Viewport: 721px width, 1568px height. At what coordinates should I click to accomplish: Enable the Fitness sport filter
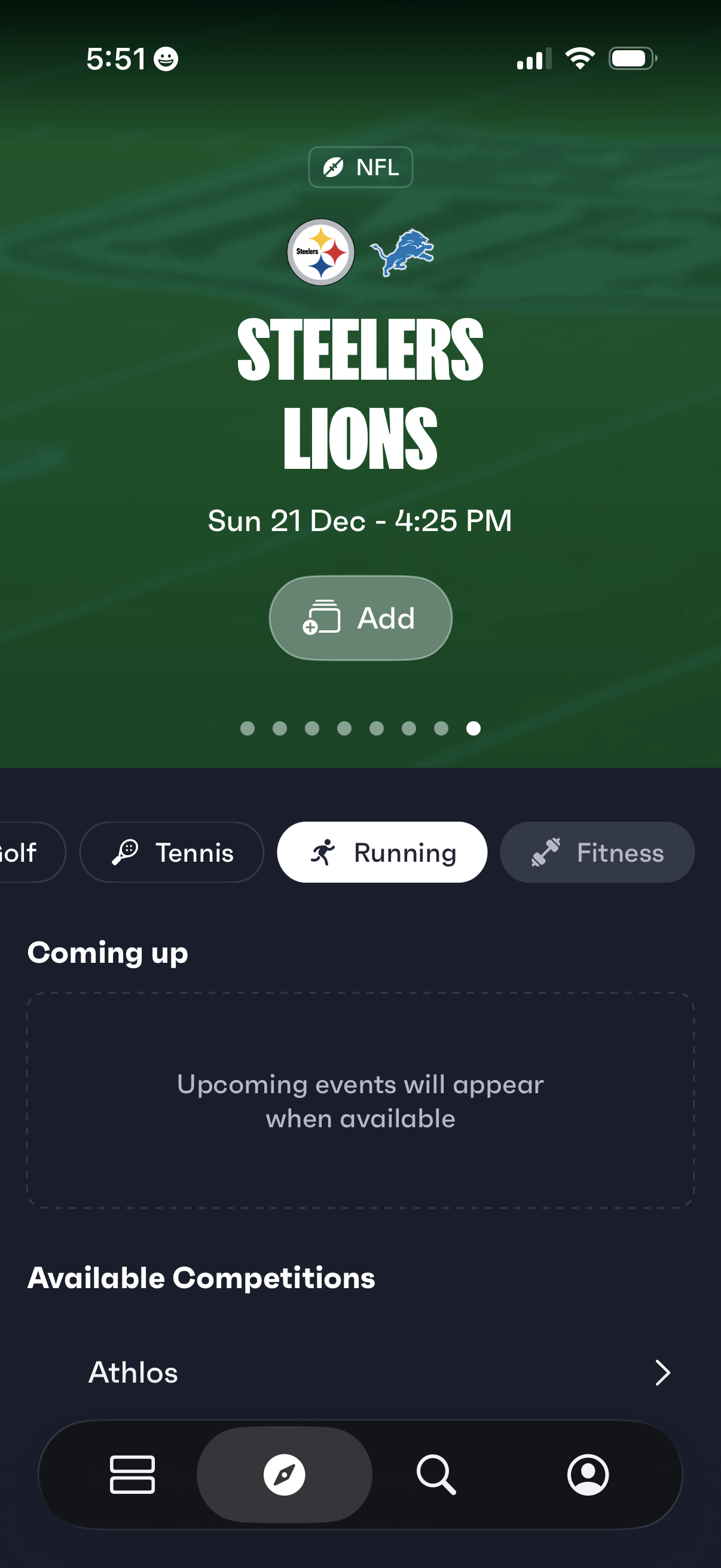click(x=597, y=852)
